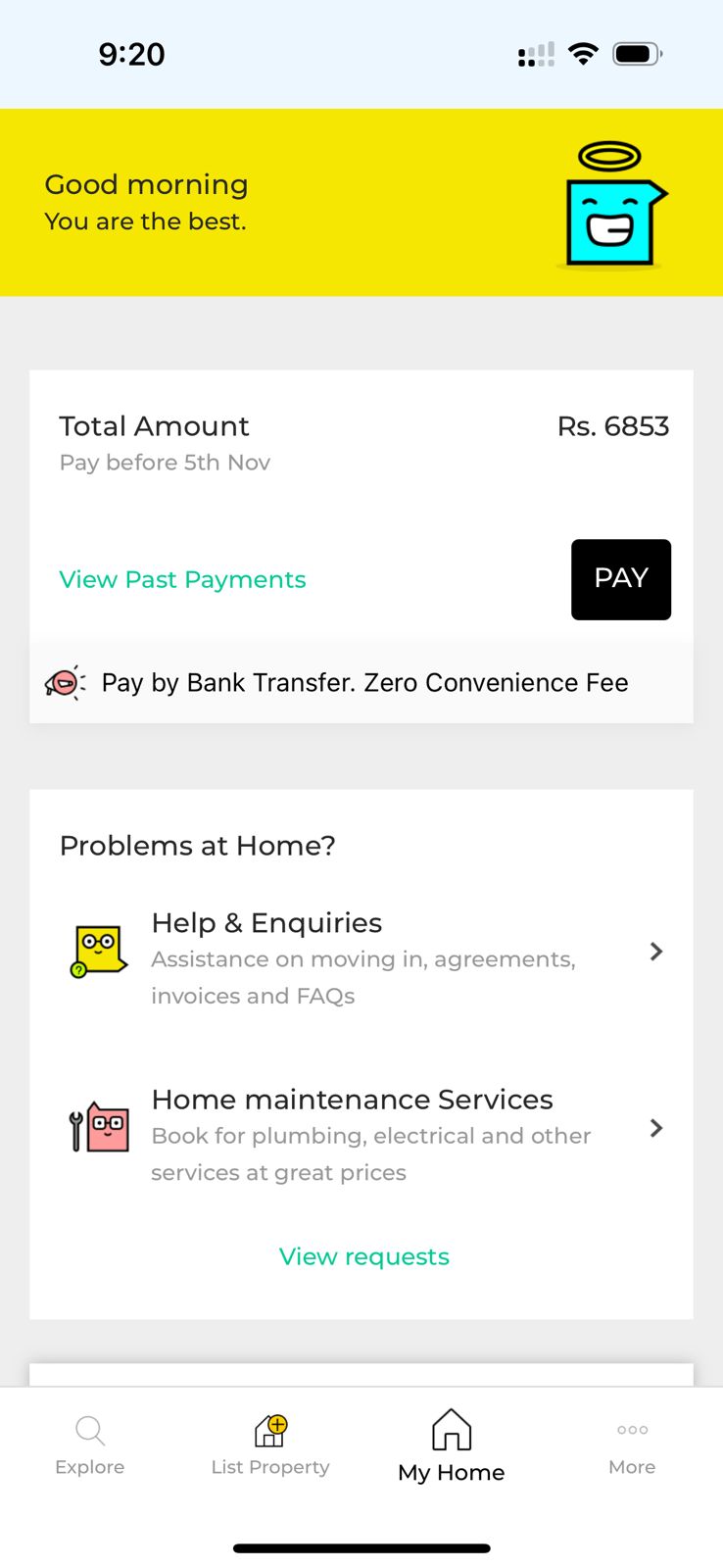
Task: Open Pay by Bank Transfer banner
Action: (x=361, y=683)
